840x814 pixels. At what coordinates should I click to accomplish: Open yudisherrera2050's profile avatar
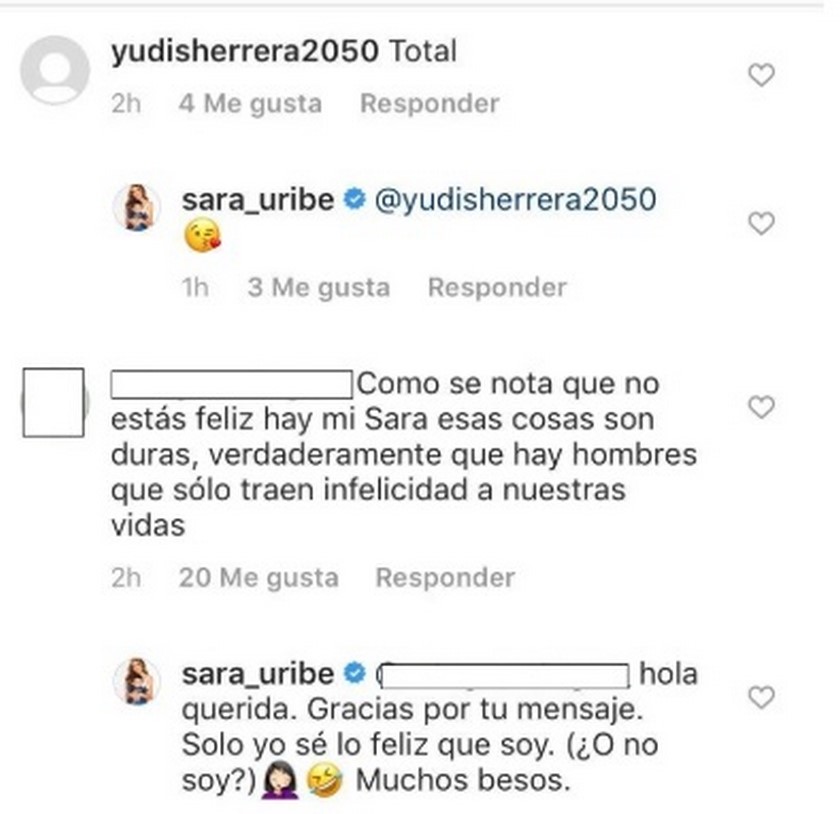point(55,70)
